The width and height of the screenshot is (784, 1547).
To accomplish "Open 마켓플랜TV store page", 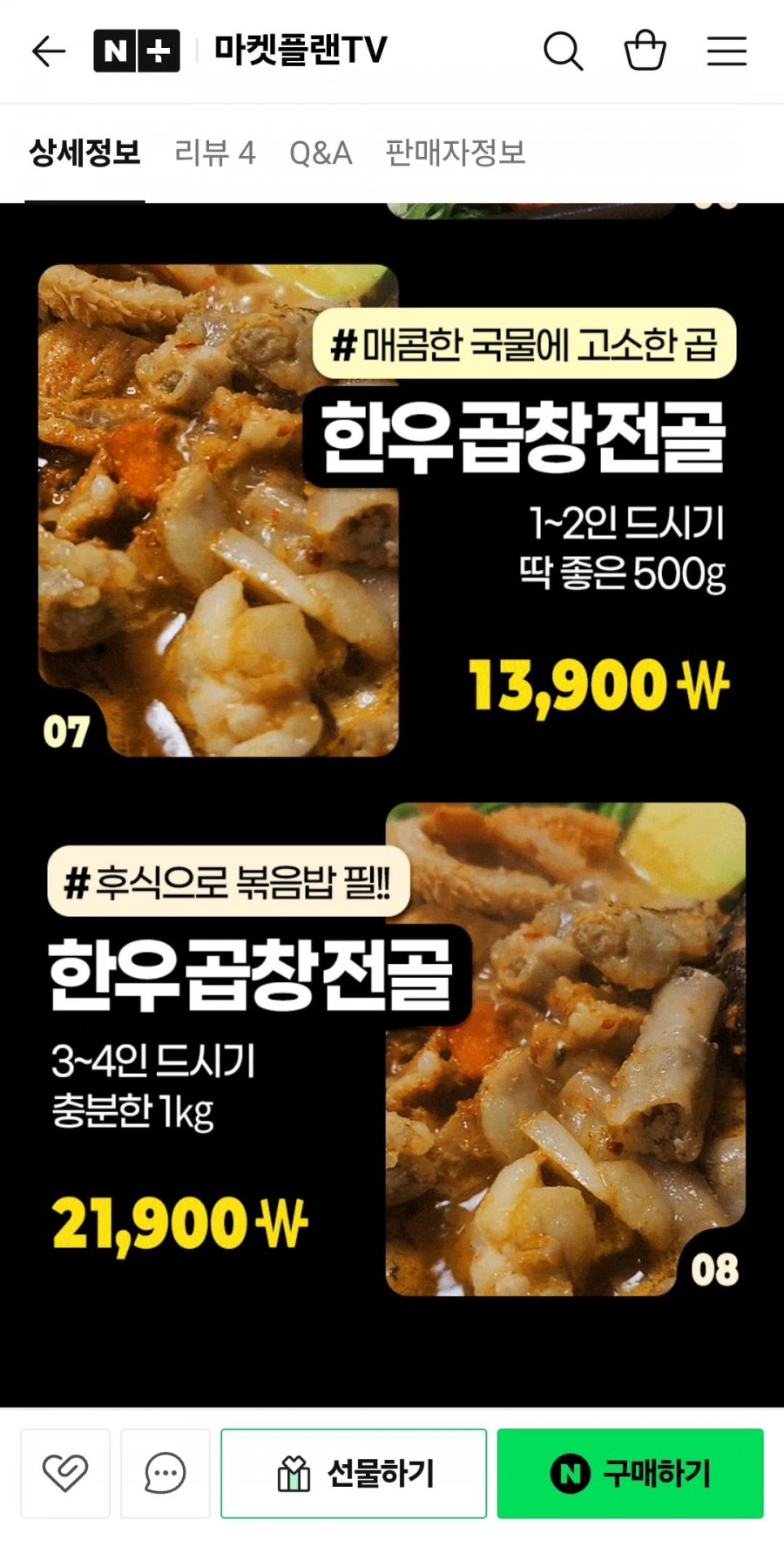I will click(301, 51).
